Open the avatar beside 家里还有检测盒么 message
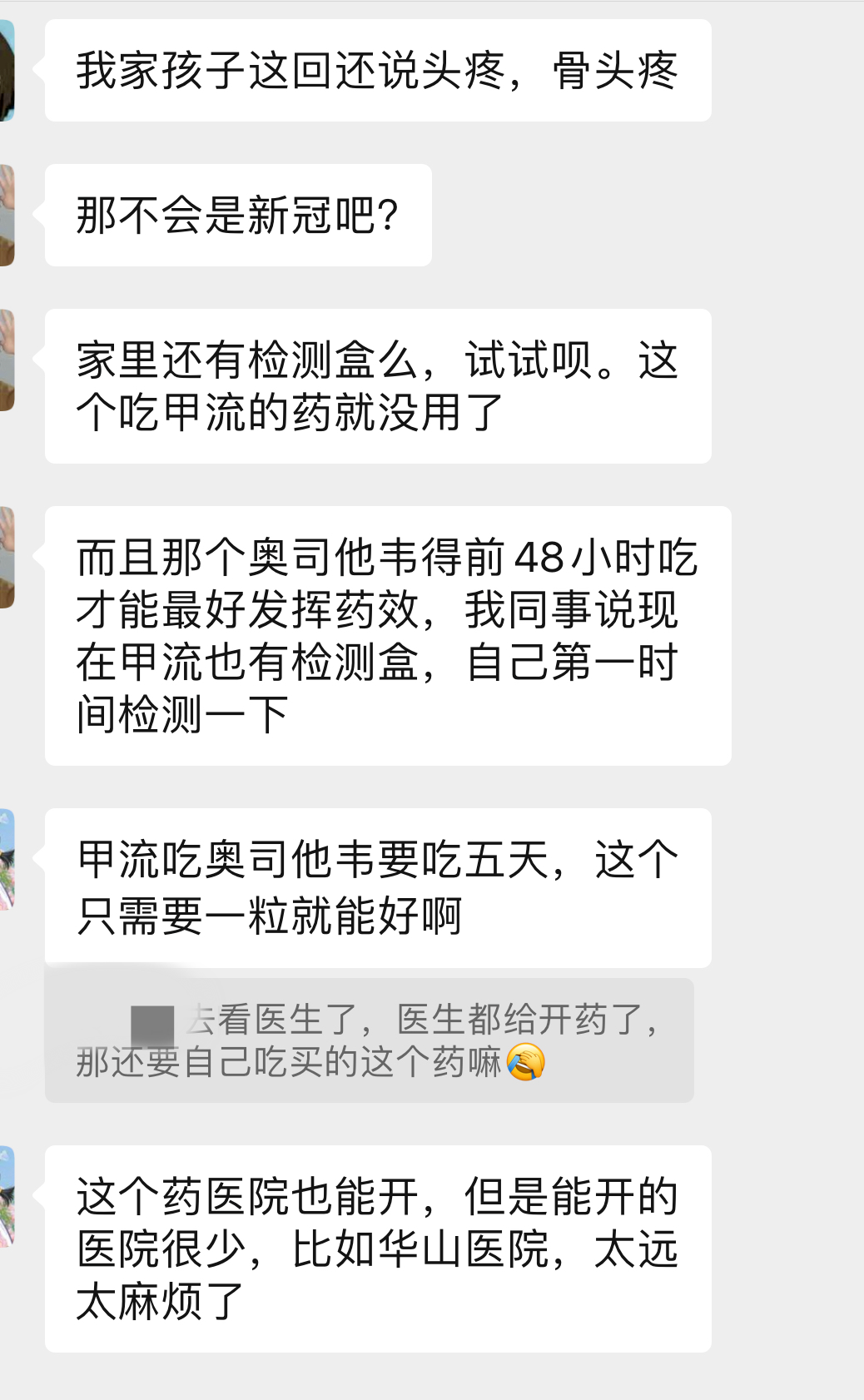 pos(7,360)
